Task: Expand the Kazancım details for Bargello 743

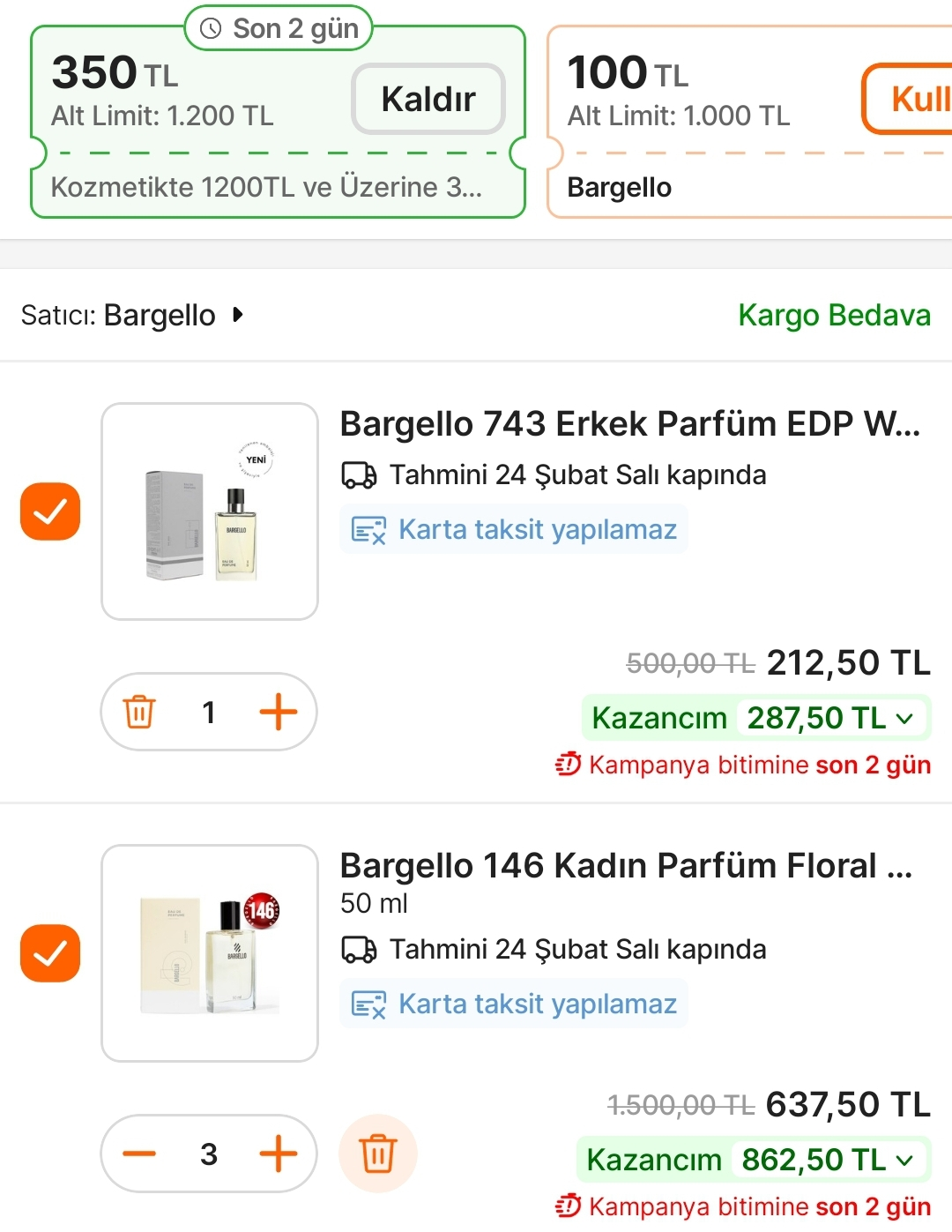Action: 903,718
